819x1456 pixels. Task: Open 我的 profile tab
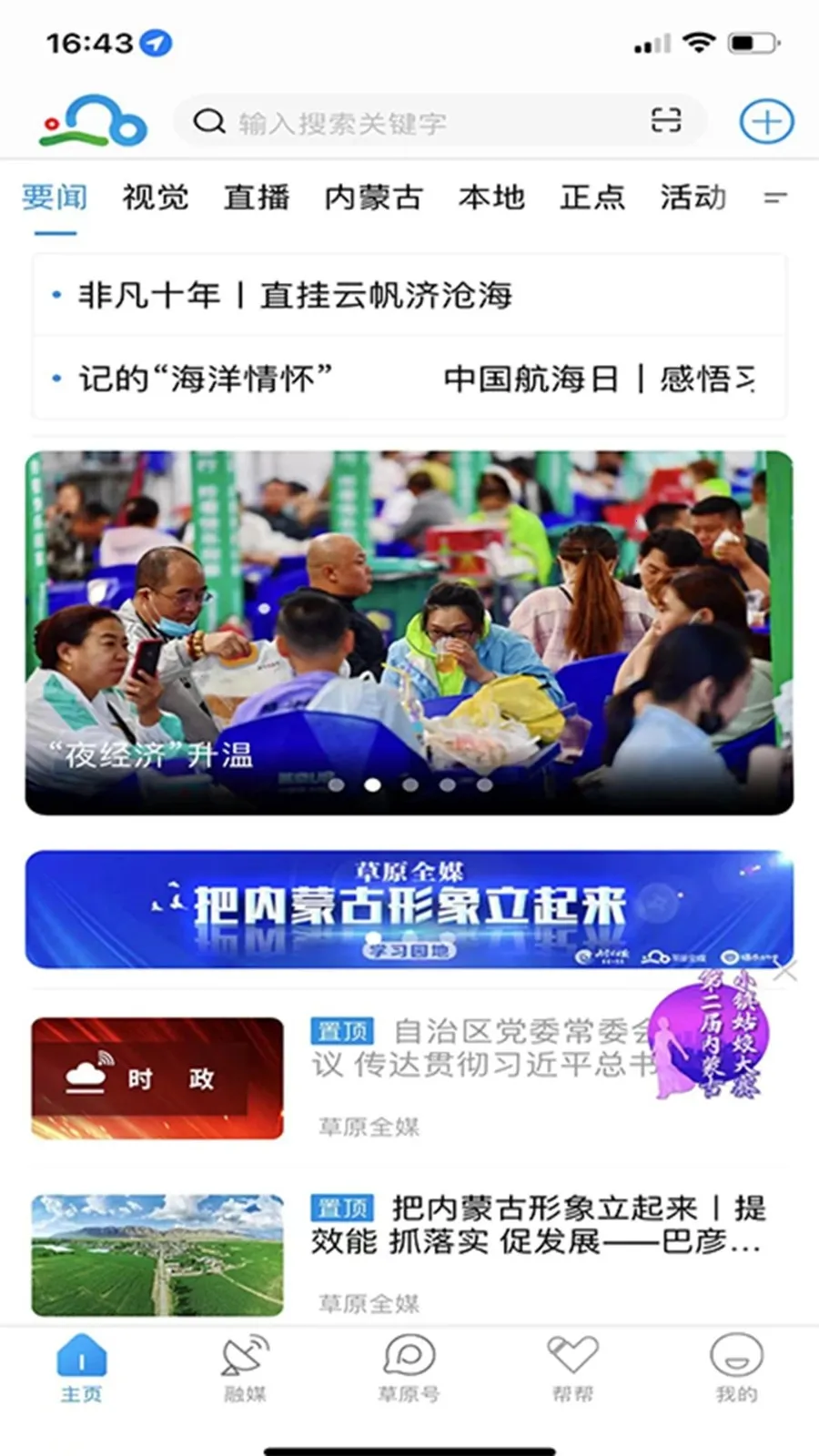coord(736,1368)
